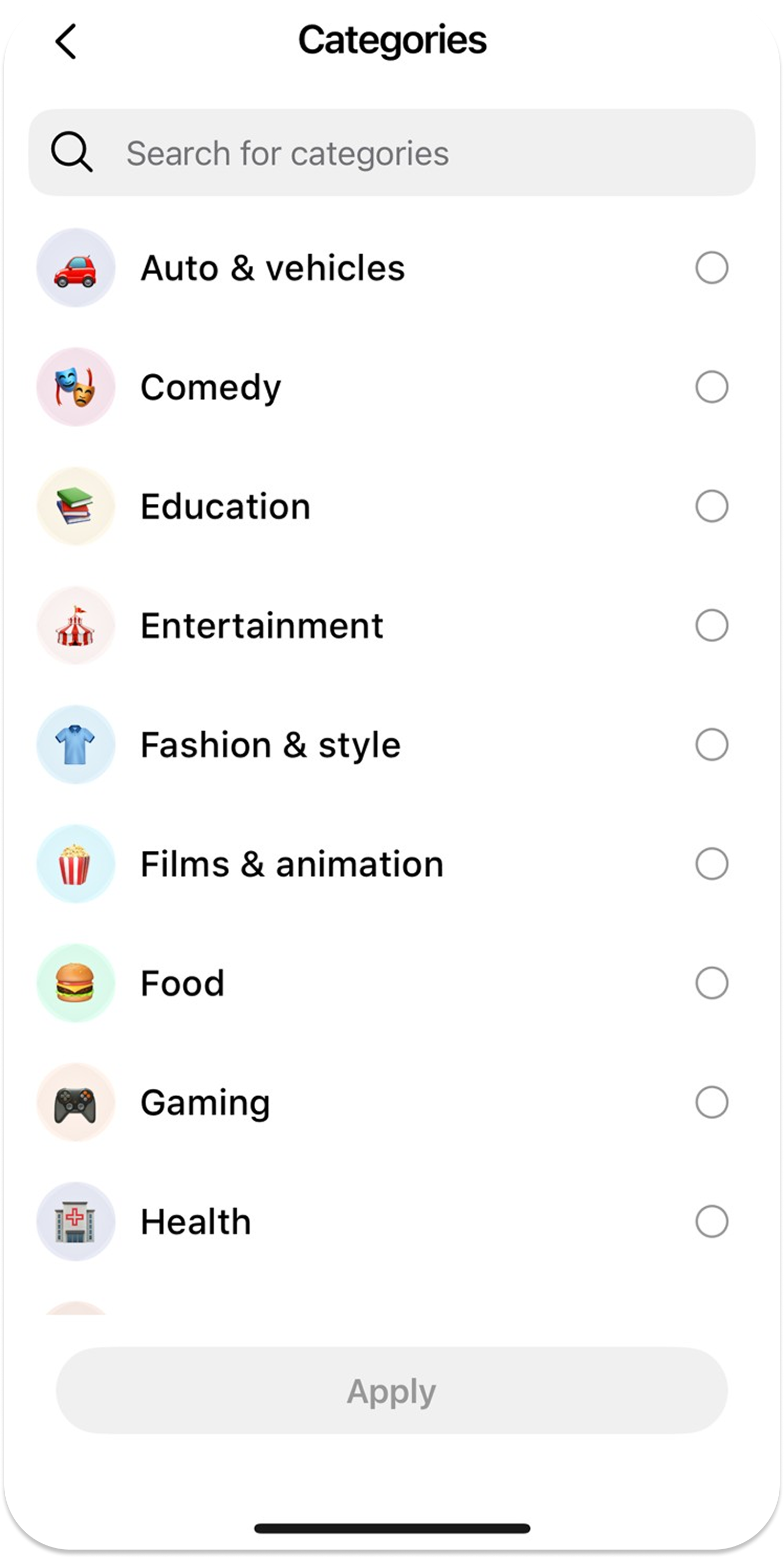Select the Entertainment radio button
This screenshot has height=1558, width=784.
pyautogui.click(x=712, y=625)
